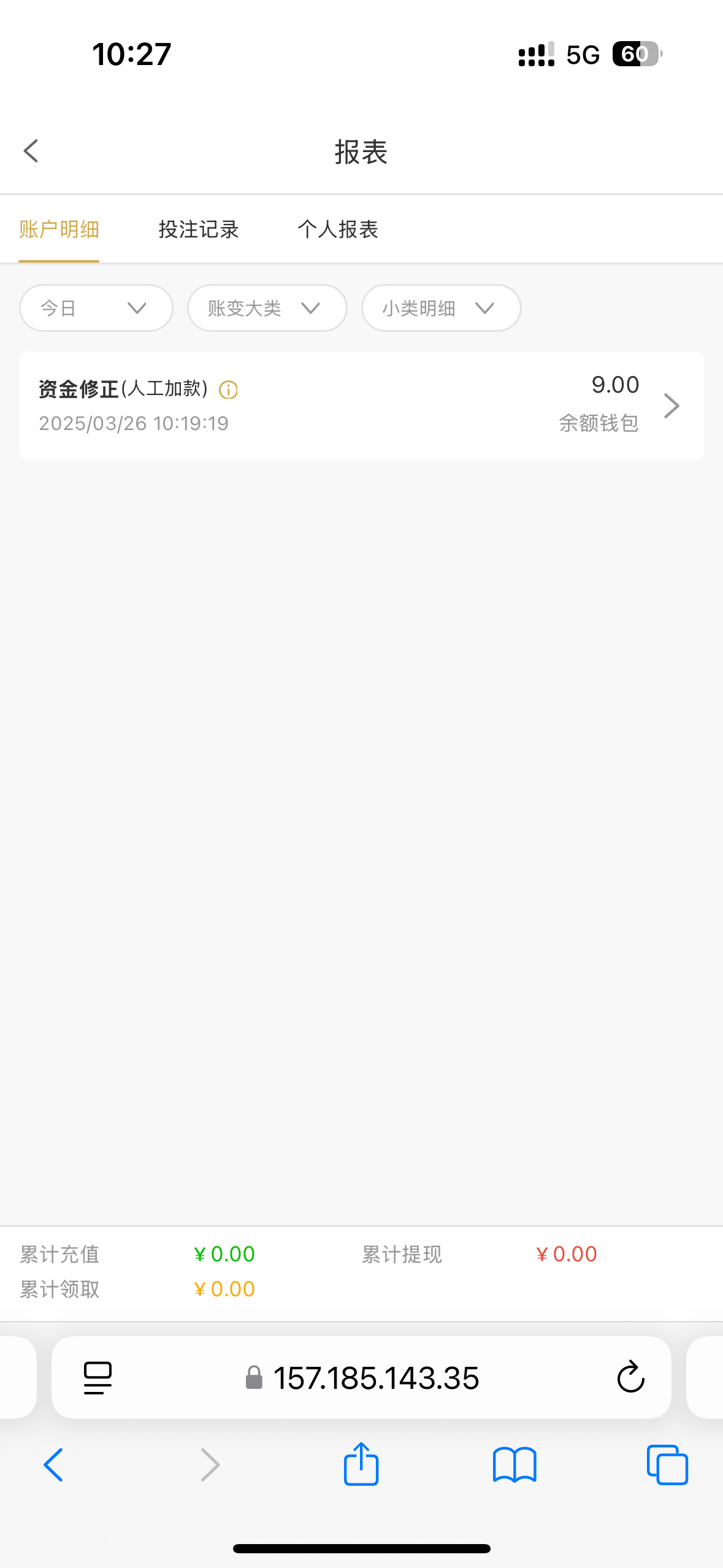This screenshot has width=723, height=1568.
Task: Reload the page in Safari
Action: point(630,1378)
